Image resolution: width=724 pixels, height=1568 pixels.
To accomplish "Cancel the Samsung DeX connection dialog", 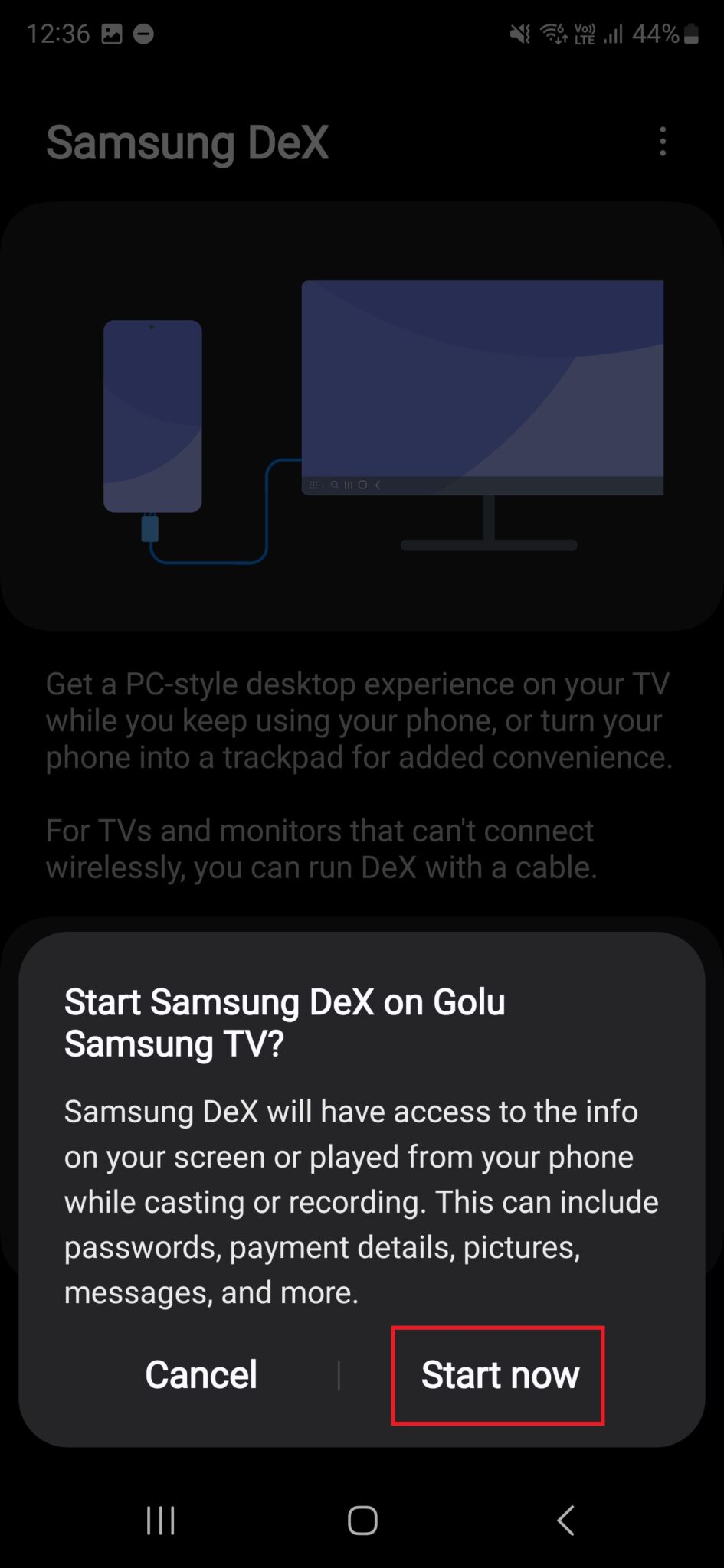I will (200, 1374).
